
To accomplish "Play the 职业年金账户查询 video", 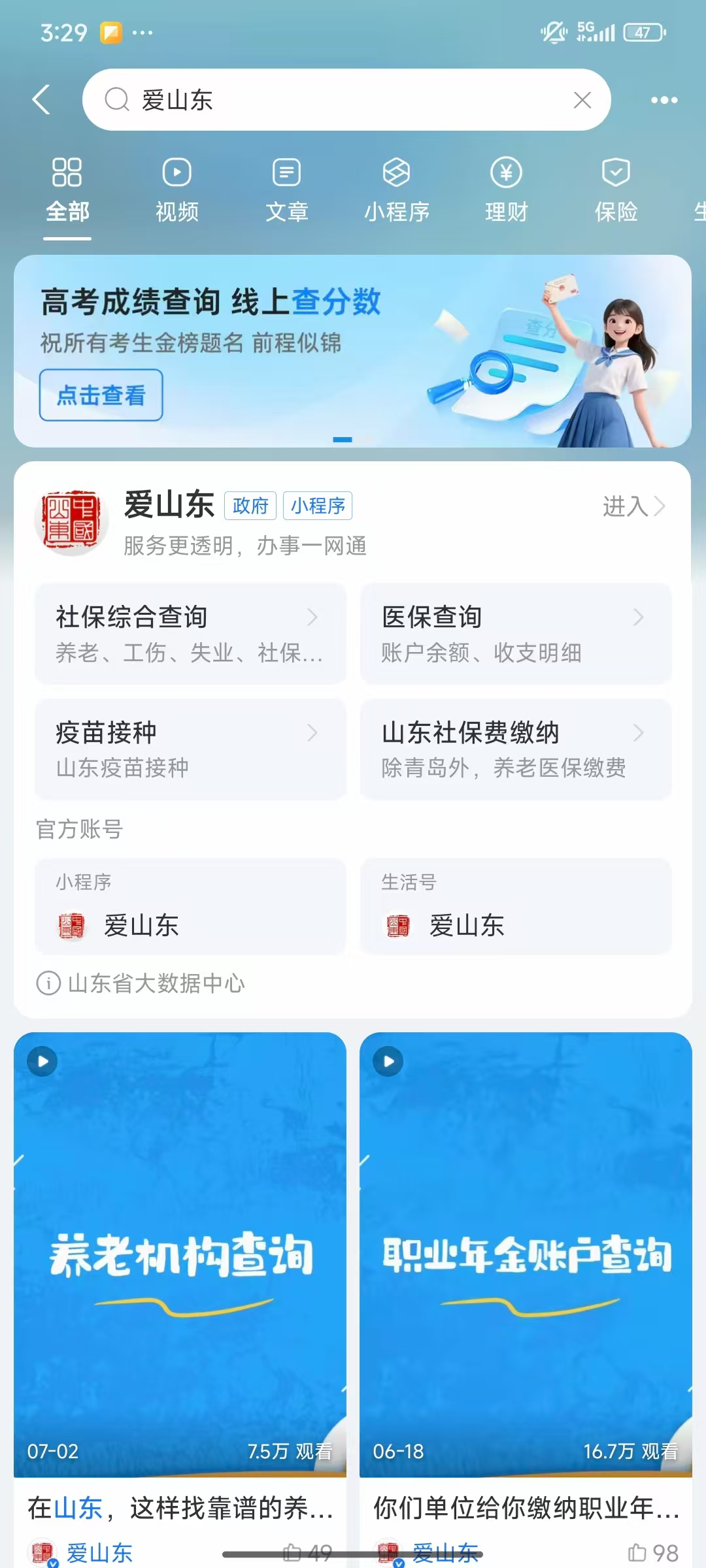I will (526, 1254).
